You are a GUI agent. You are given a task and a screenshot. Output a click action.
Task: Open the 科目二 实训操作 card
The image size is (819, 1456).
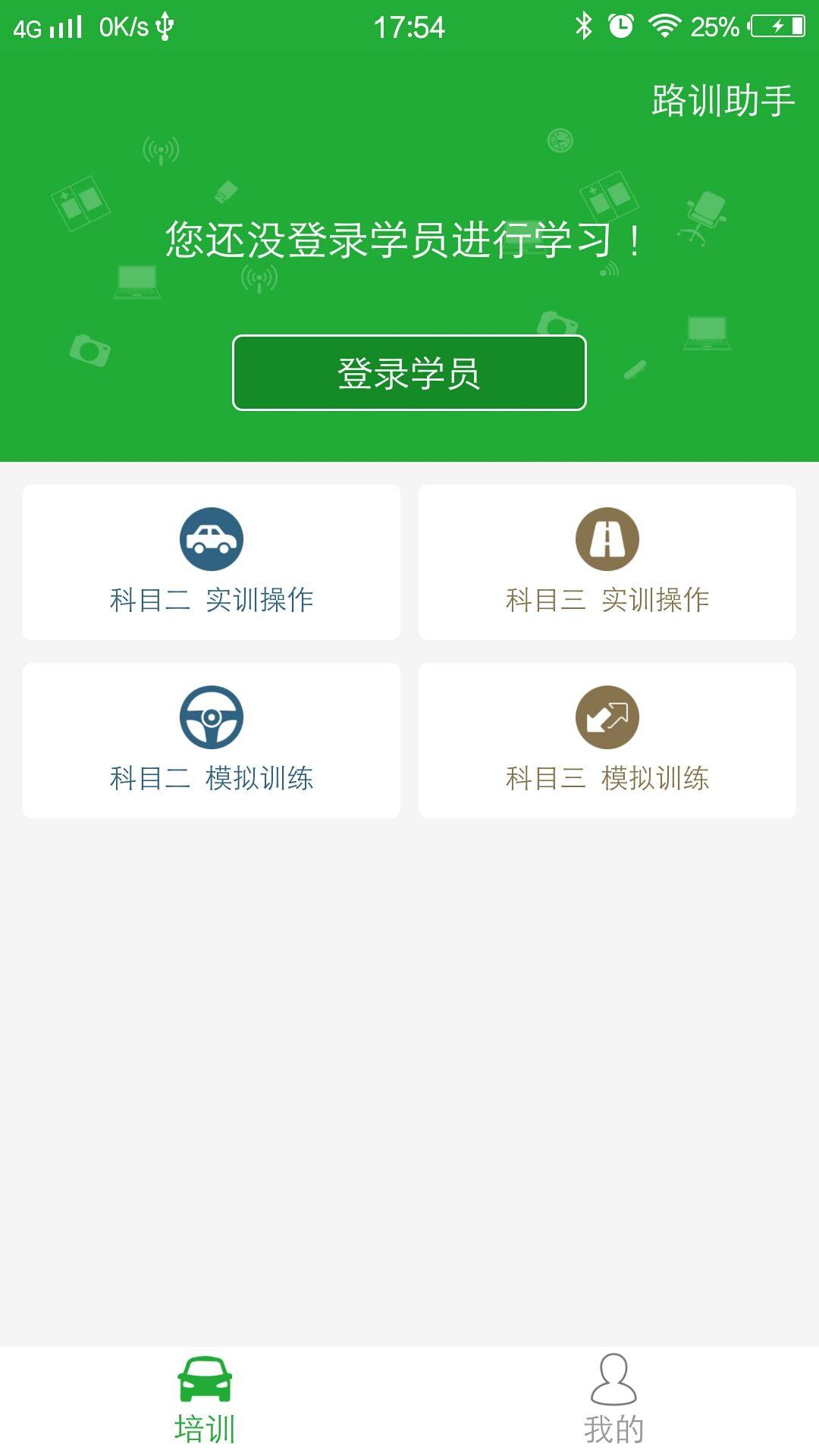point(210,561)
